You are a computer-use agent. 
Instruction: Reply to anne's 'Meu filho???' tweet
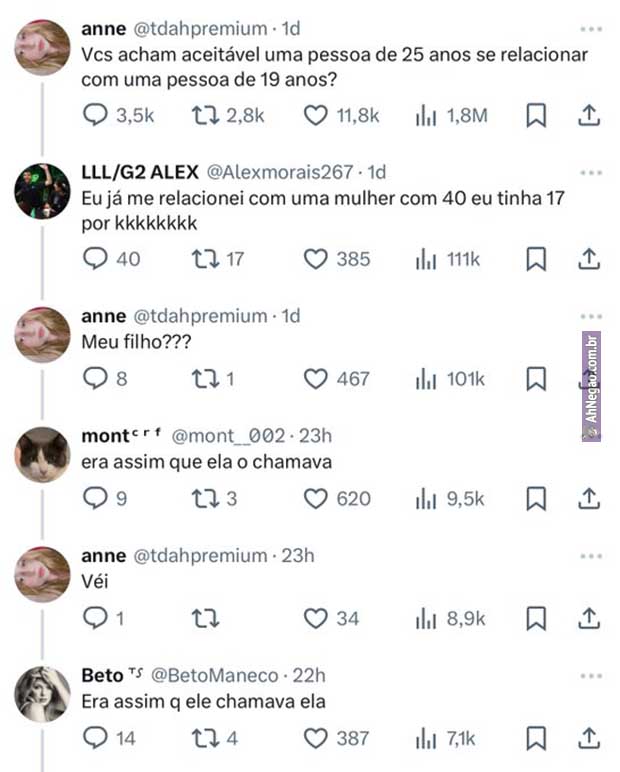click(x=94, y=379)
